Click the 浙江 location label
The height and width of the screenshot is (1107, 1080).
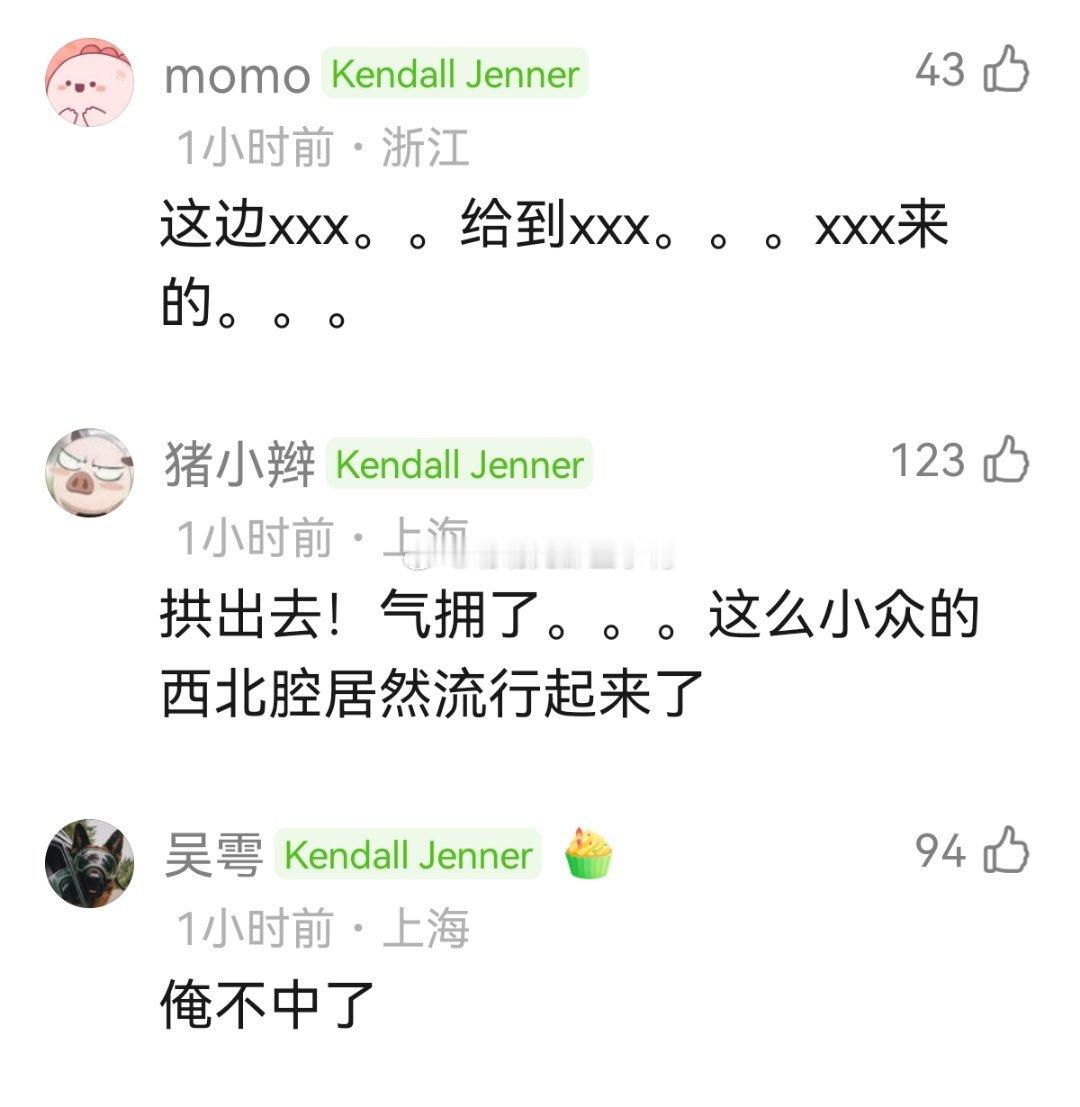(418, 147)
